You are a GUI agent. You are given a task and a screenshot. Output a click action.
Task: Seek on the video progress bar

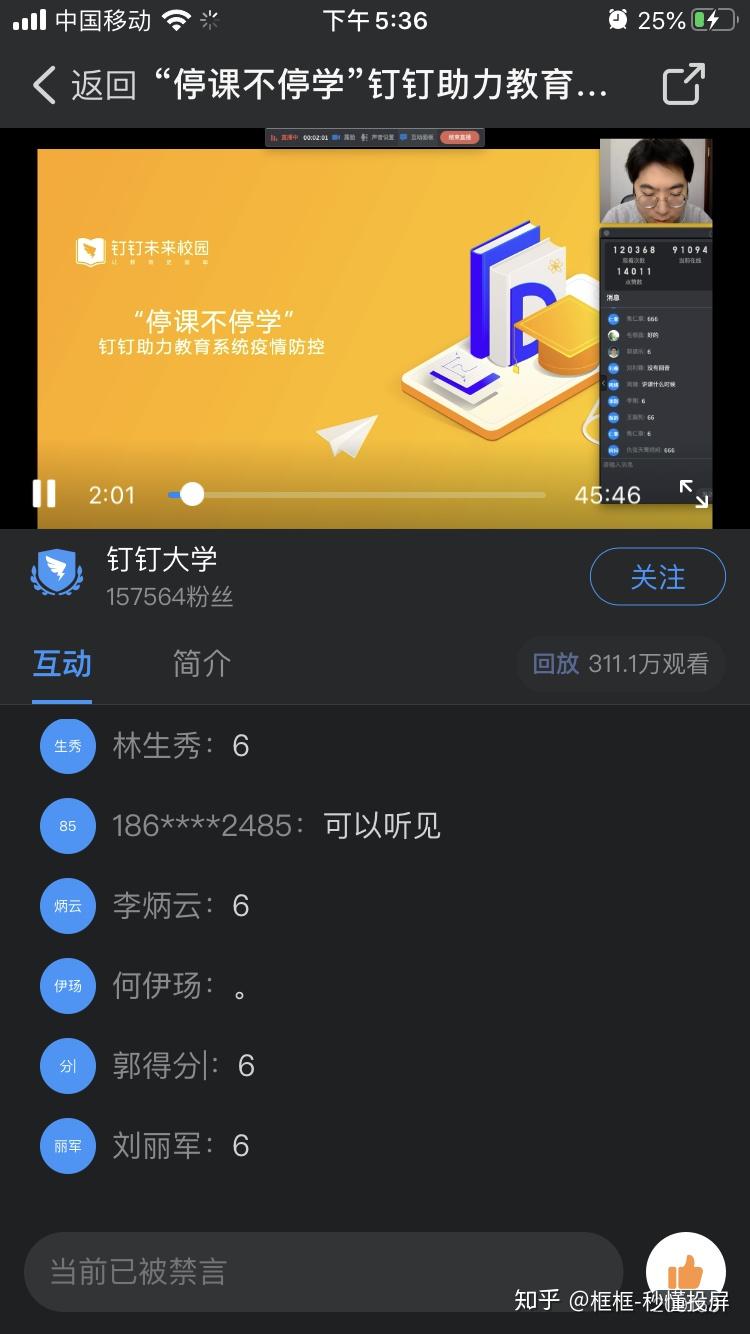[x=360, y=494]
